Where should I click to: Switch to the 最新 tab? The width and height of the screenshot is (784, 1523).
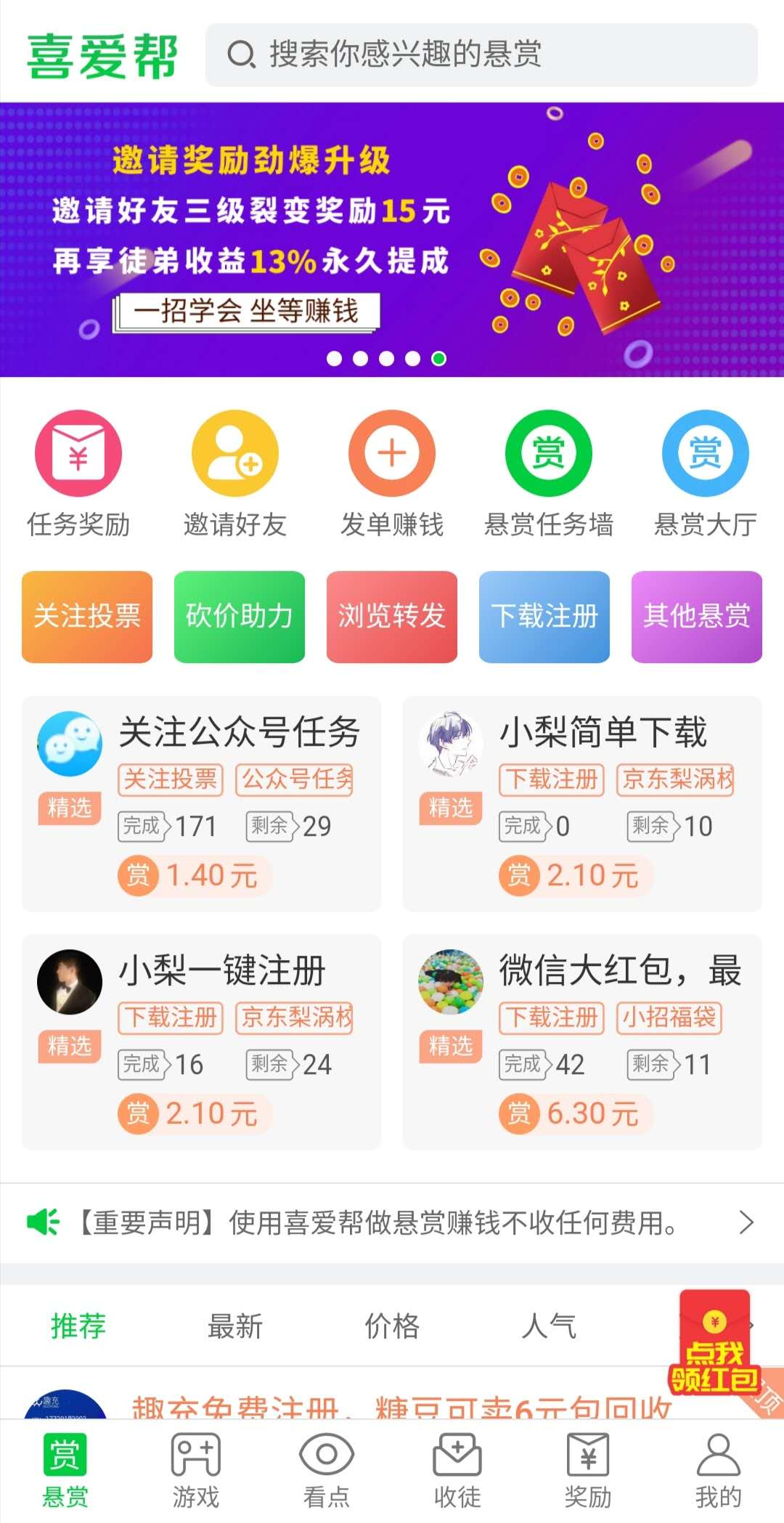tap(234, 1325)
